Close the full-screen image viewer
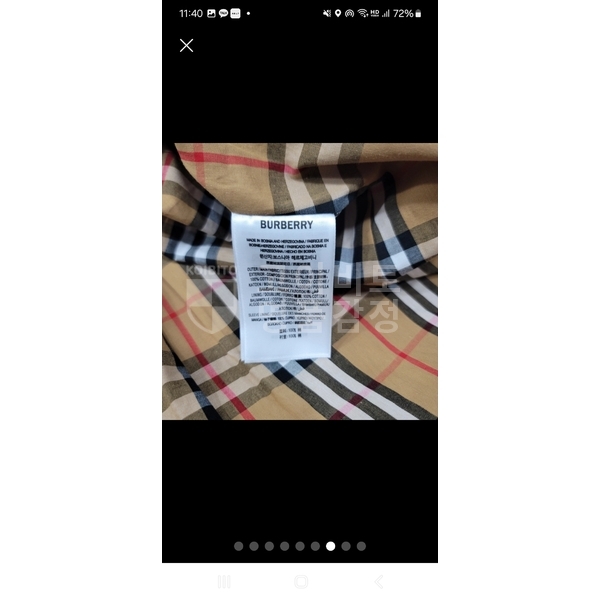 point(186,45)
